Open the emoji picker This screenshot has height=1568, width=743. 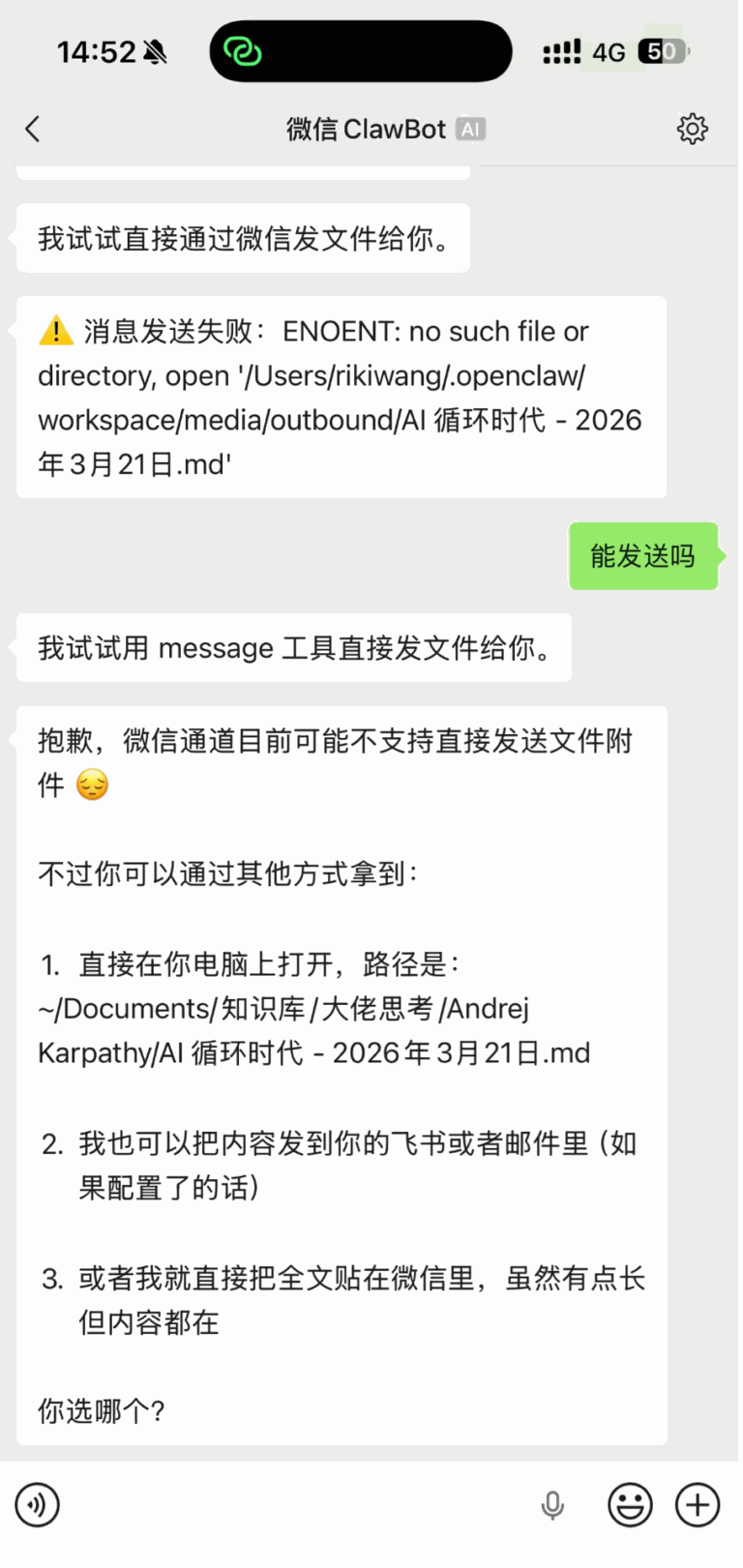[629, 1505]
